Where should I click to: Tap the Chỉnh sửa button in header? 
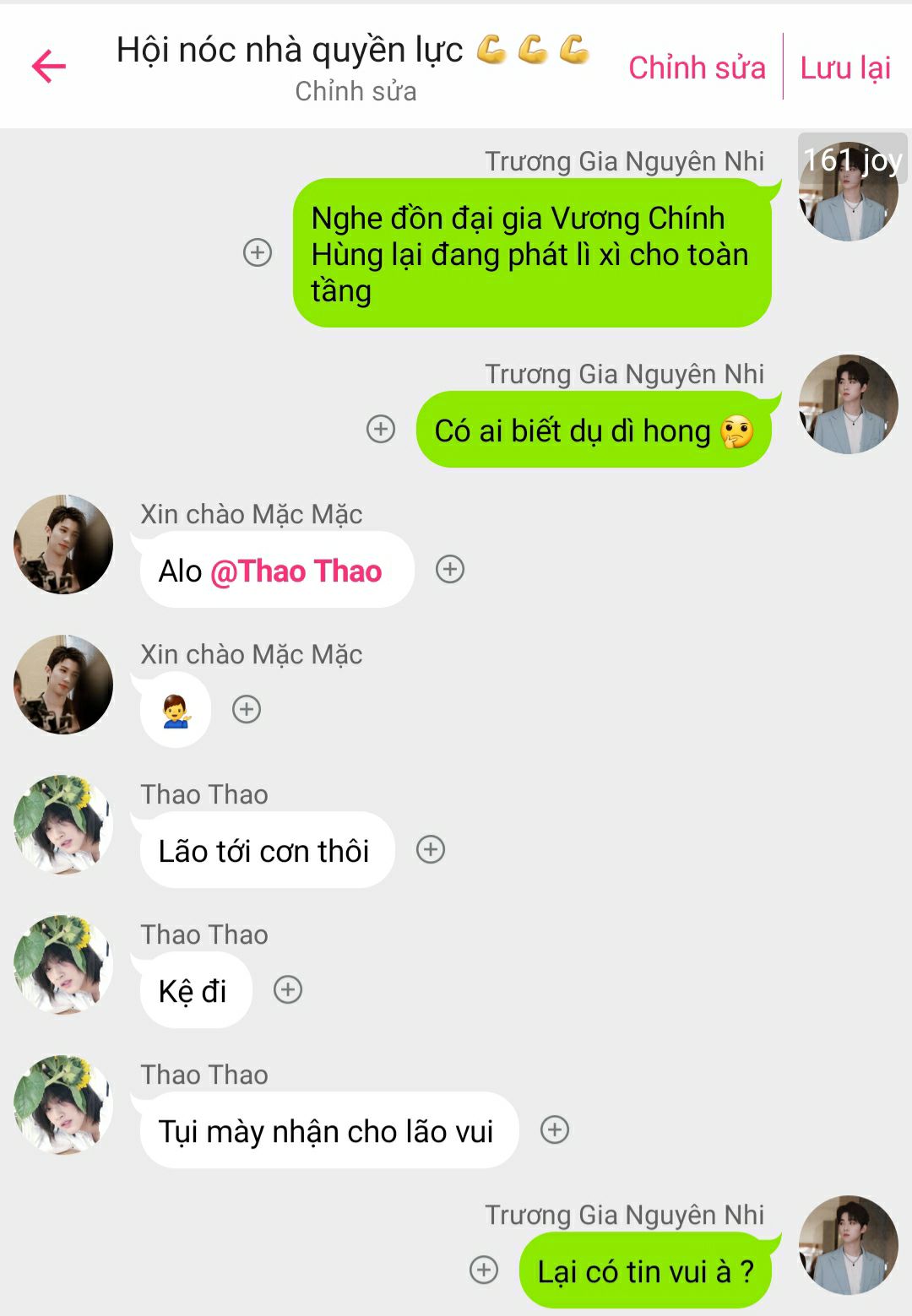[697, 68]
